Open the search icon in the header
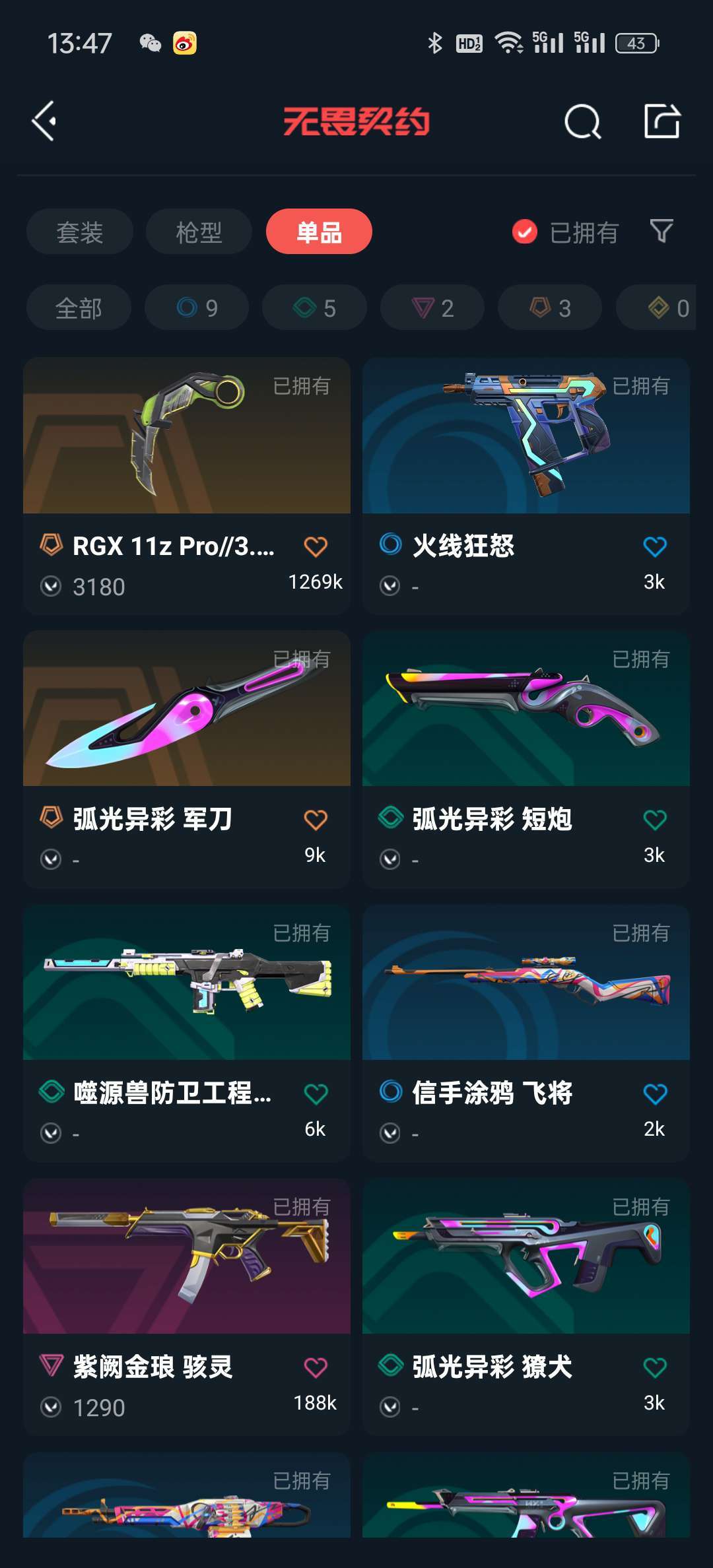713x1568 pixels. pyautogui.click(x=583, y=121)
